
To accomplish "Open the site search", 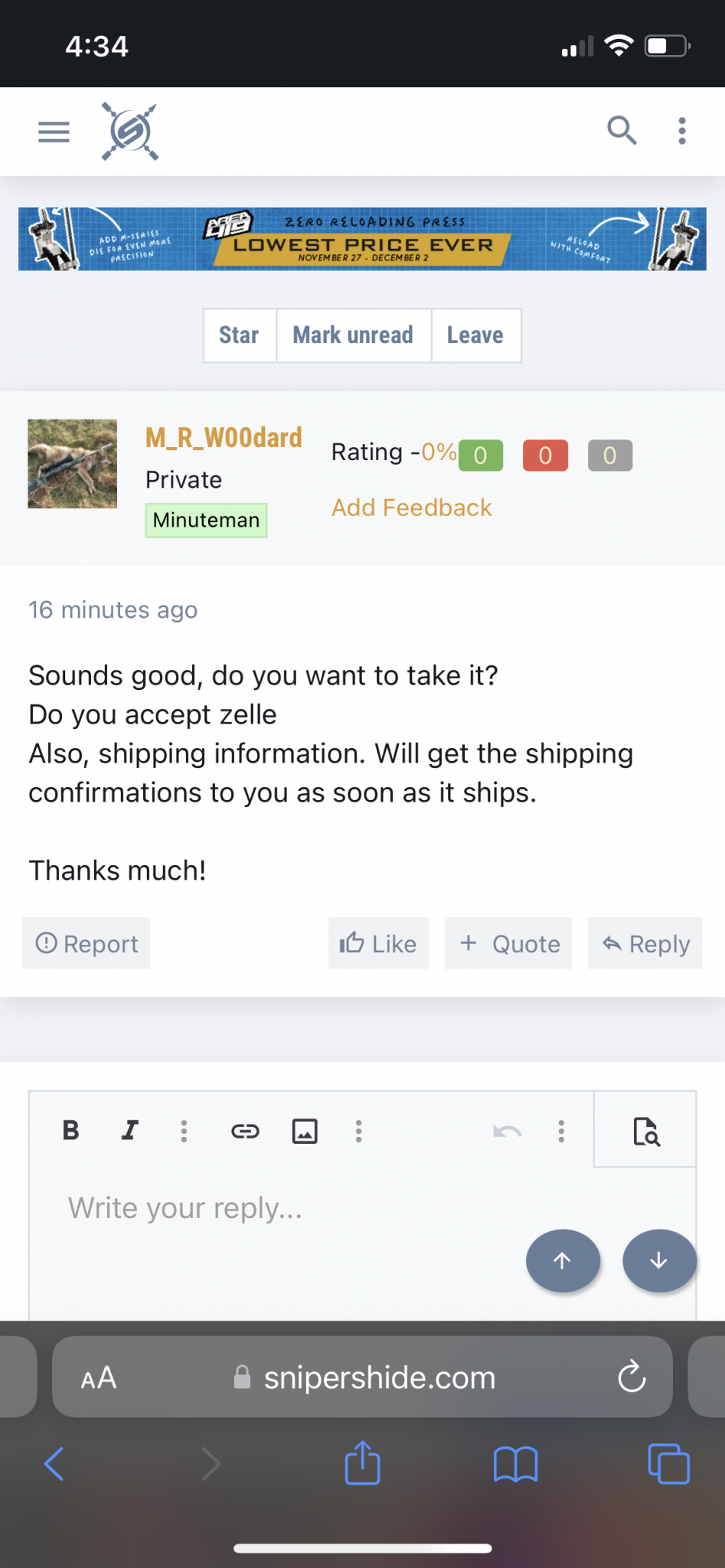I will 622,131.
